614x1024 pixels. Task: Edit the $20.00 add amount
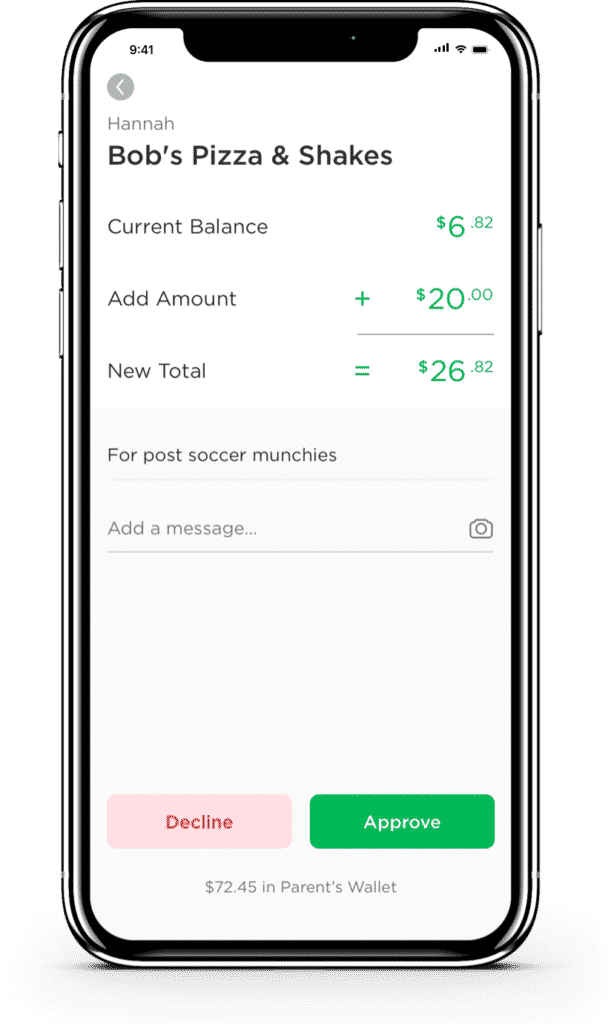(453, 298)
